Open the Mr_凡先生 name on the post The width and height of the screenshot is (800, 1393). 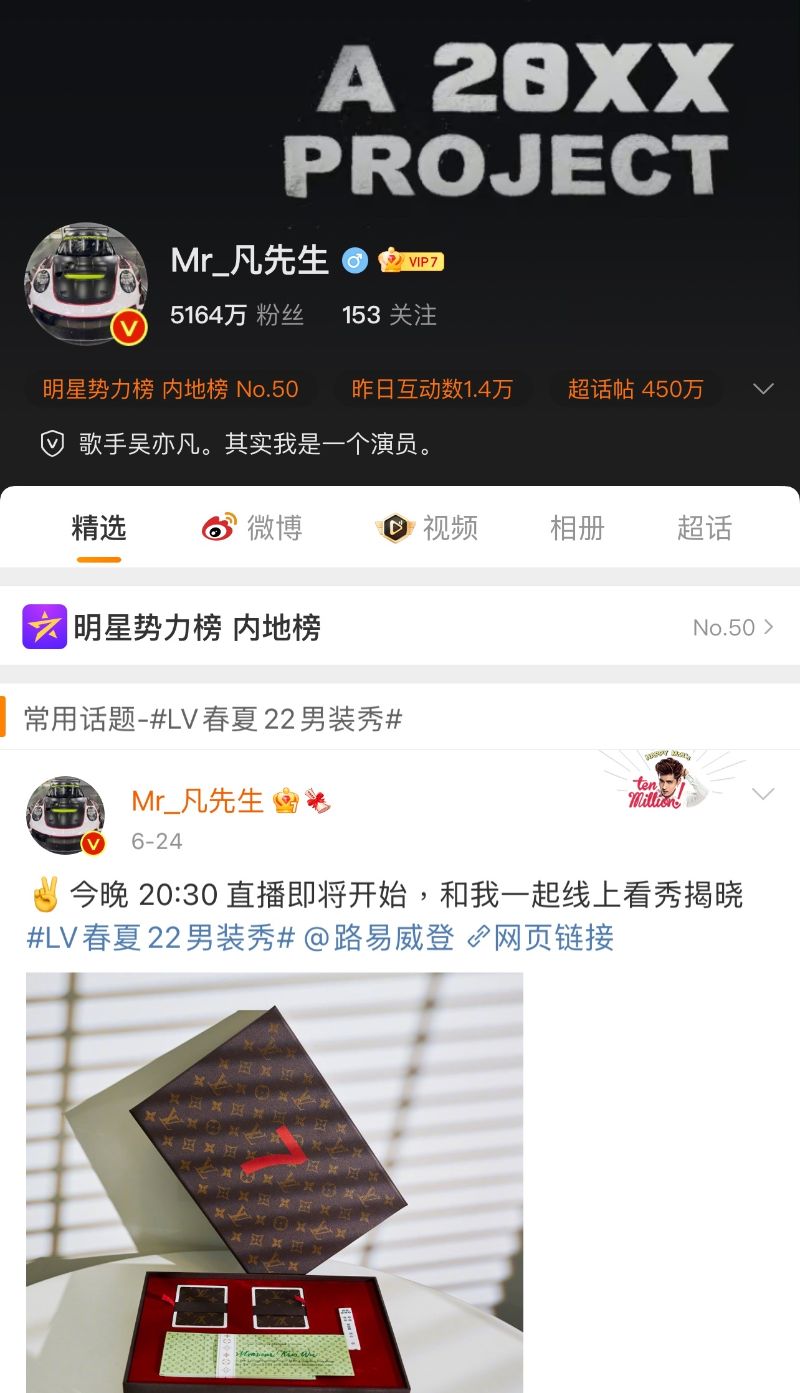coord(197,800)
